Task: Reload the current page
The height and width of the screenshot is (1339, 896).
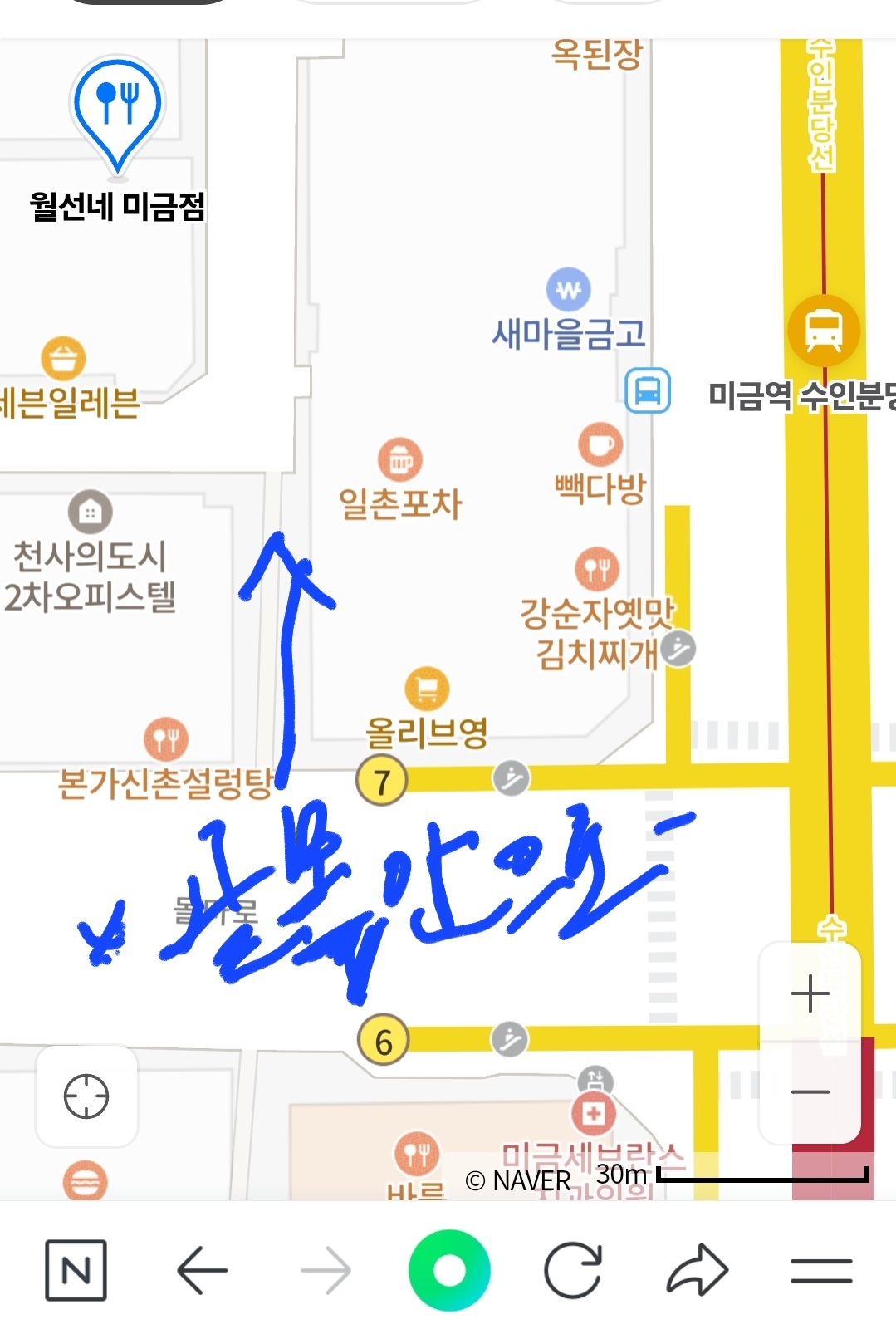Action: (573, 1270)
